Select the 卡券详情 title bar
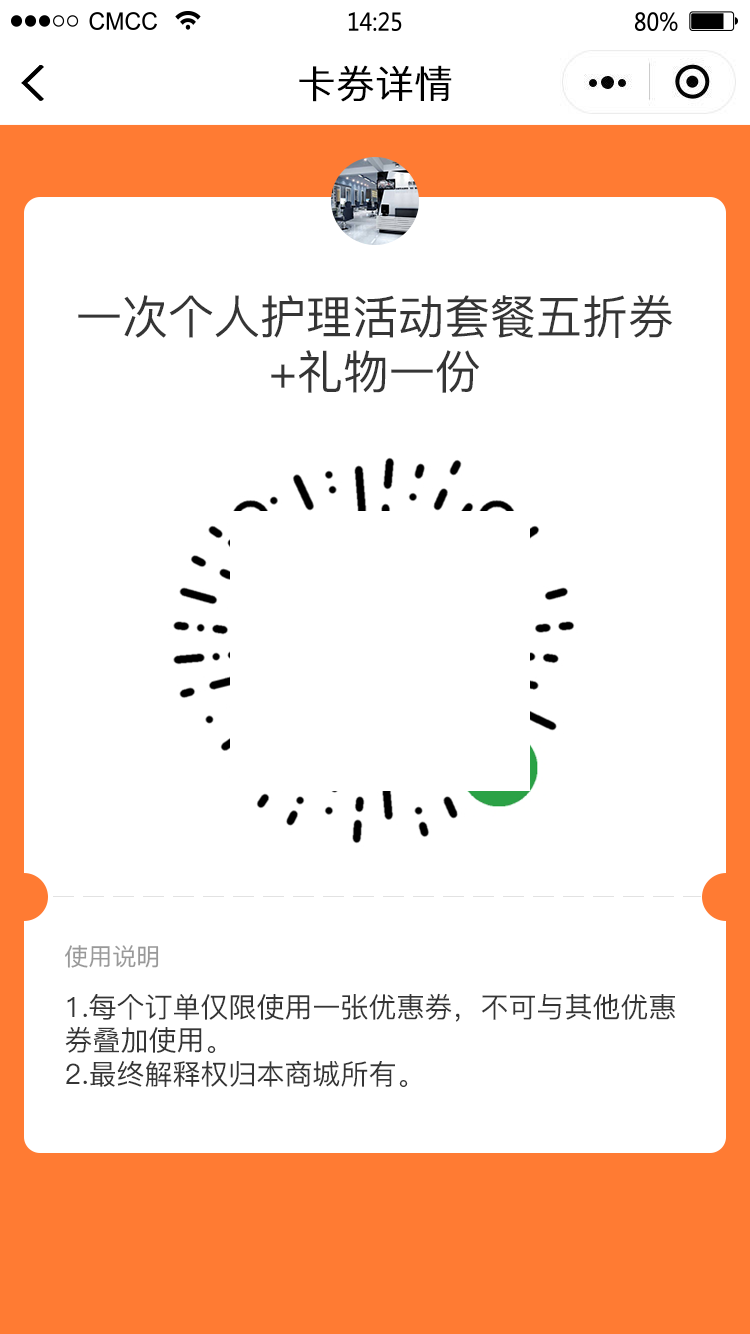750x1334 pixels. click(375, 82)
